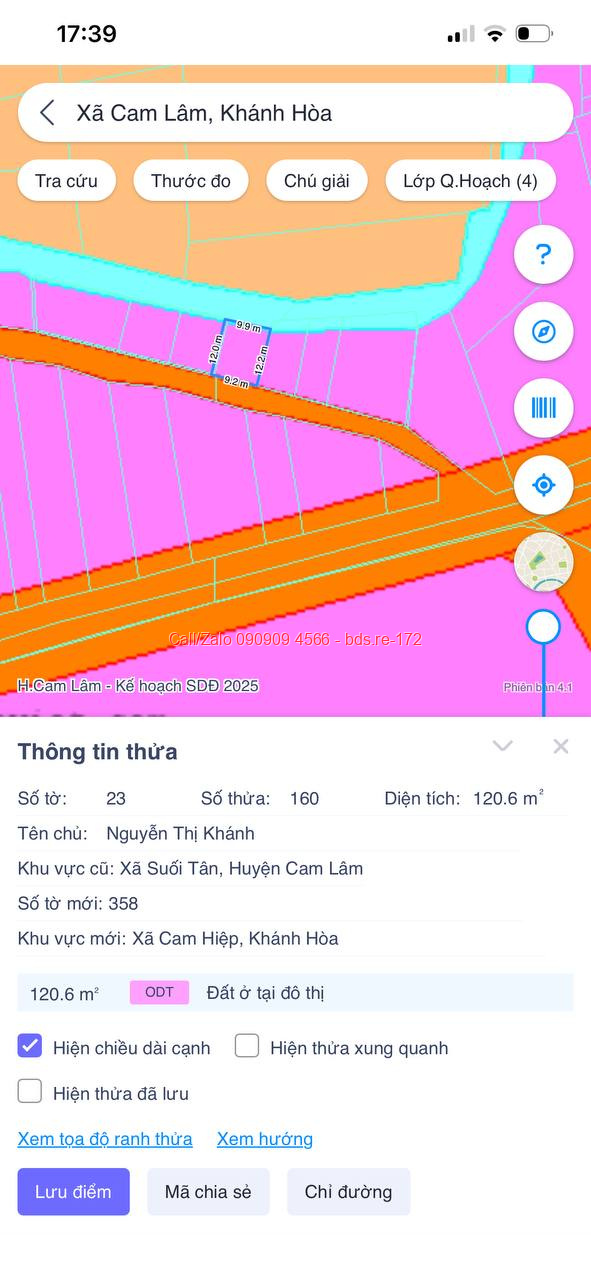Screen dimensions: 591x1280
Task: Open the Chú giải legend
Action: (x=317, y=181)
